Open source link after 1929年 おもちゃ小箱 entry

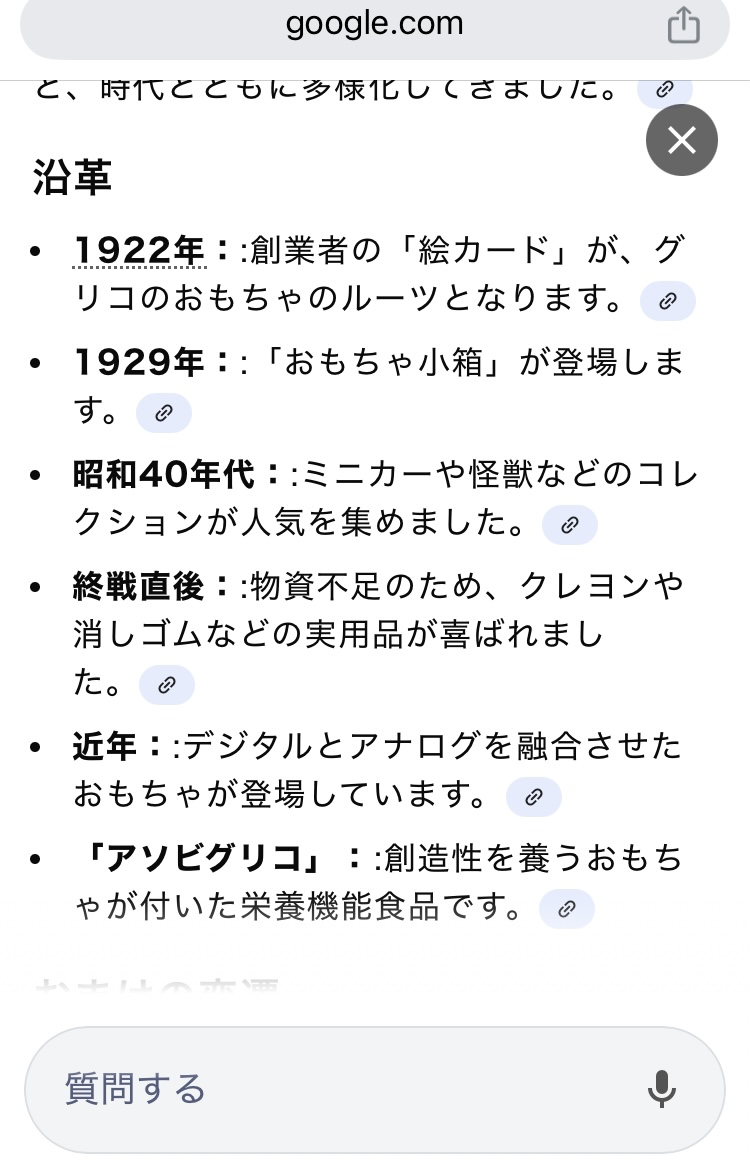(163, 412)
